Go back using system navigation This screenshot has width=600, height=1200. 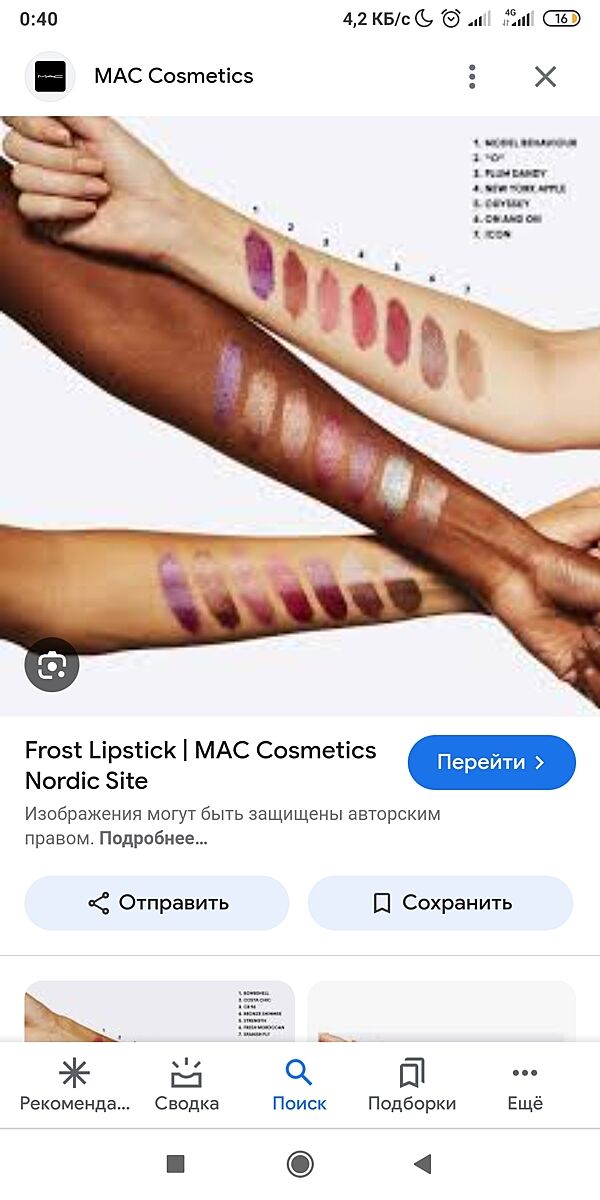pos(422,1163)
